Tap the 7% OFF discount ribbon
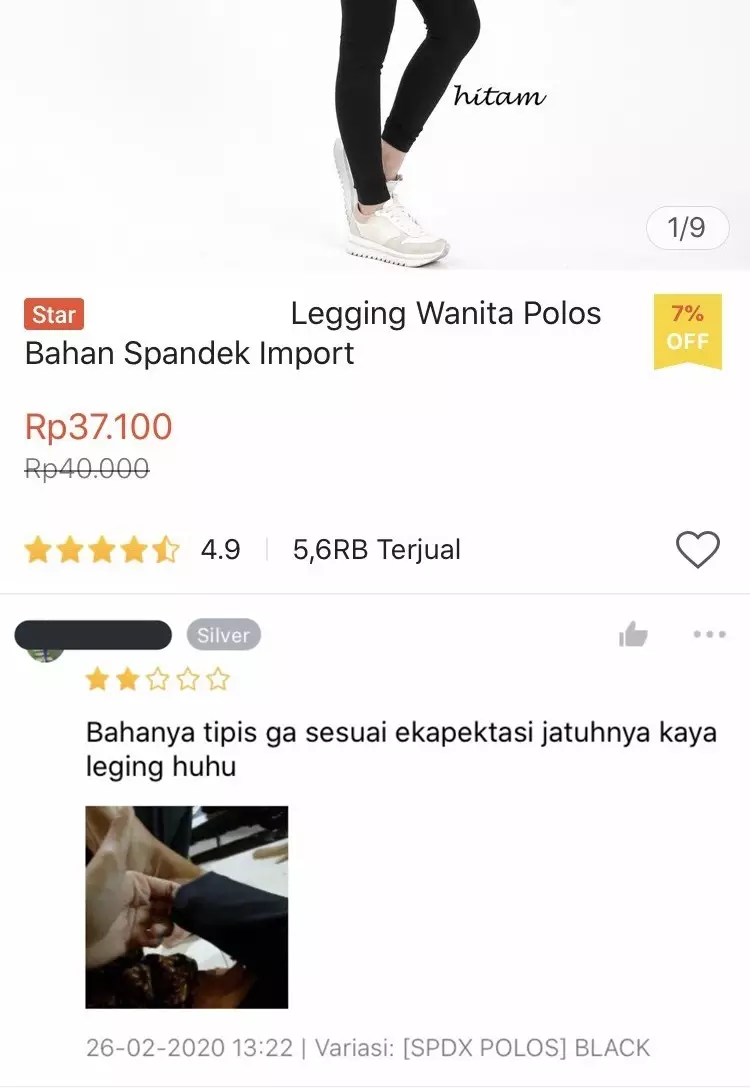Screen dimensions: 750x1088 pos(686,332)
